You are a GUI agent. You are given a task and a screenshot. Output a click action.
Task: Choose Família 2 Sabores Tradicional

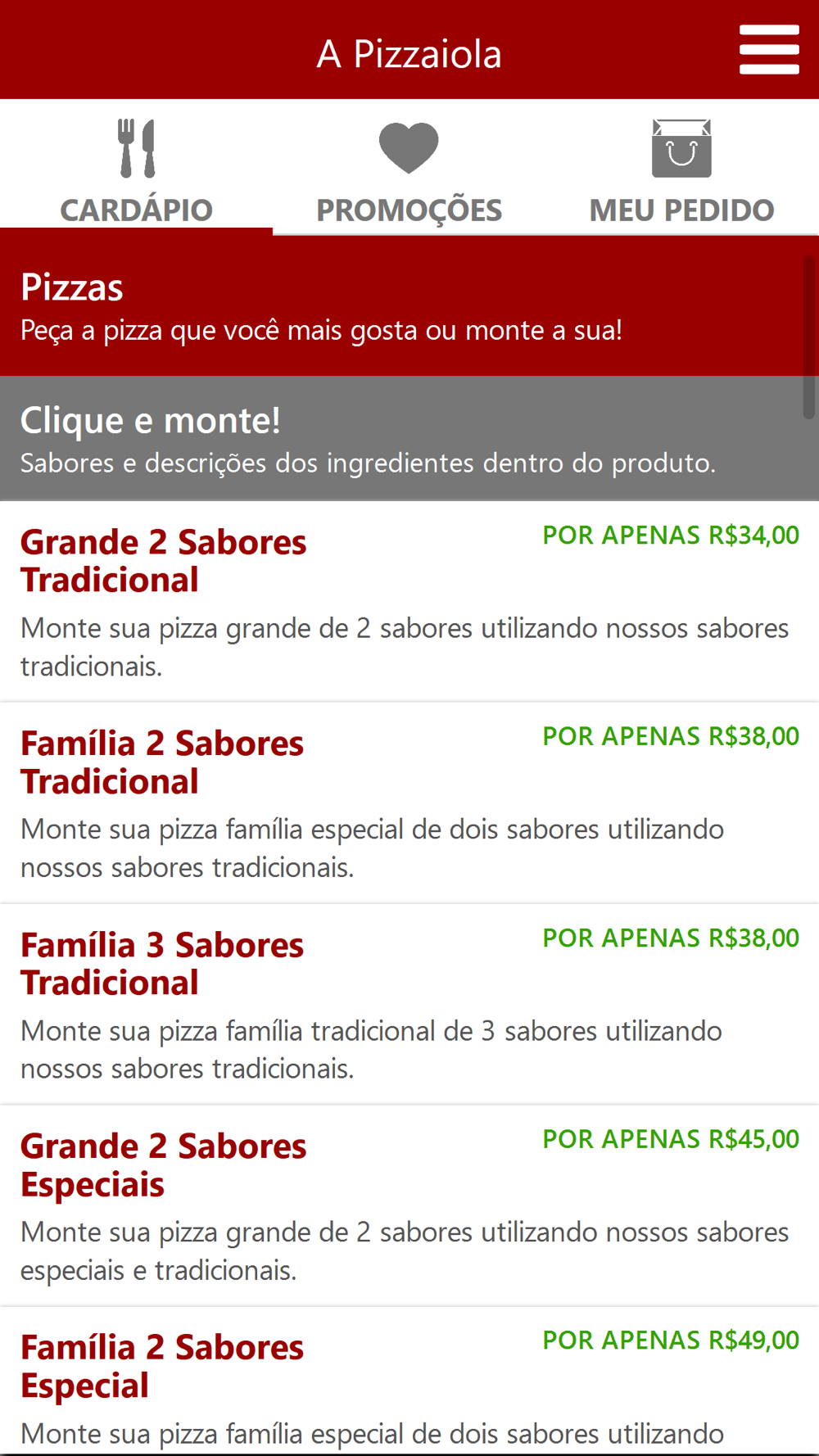[x=409, y=803]
